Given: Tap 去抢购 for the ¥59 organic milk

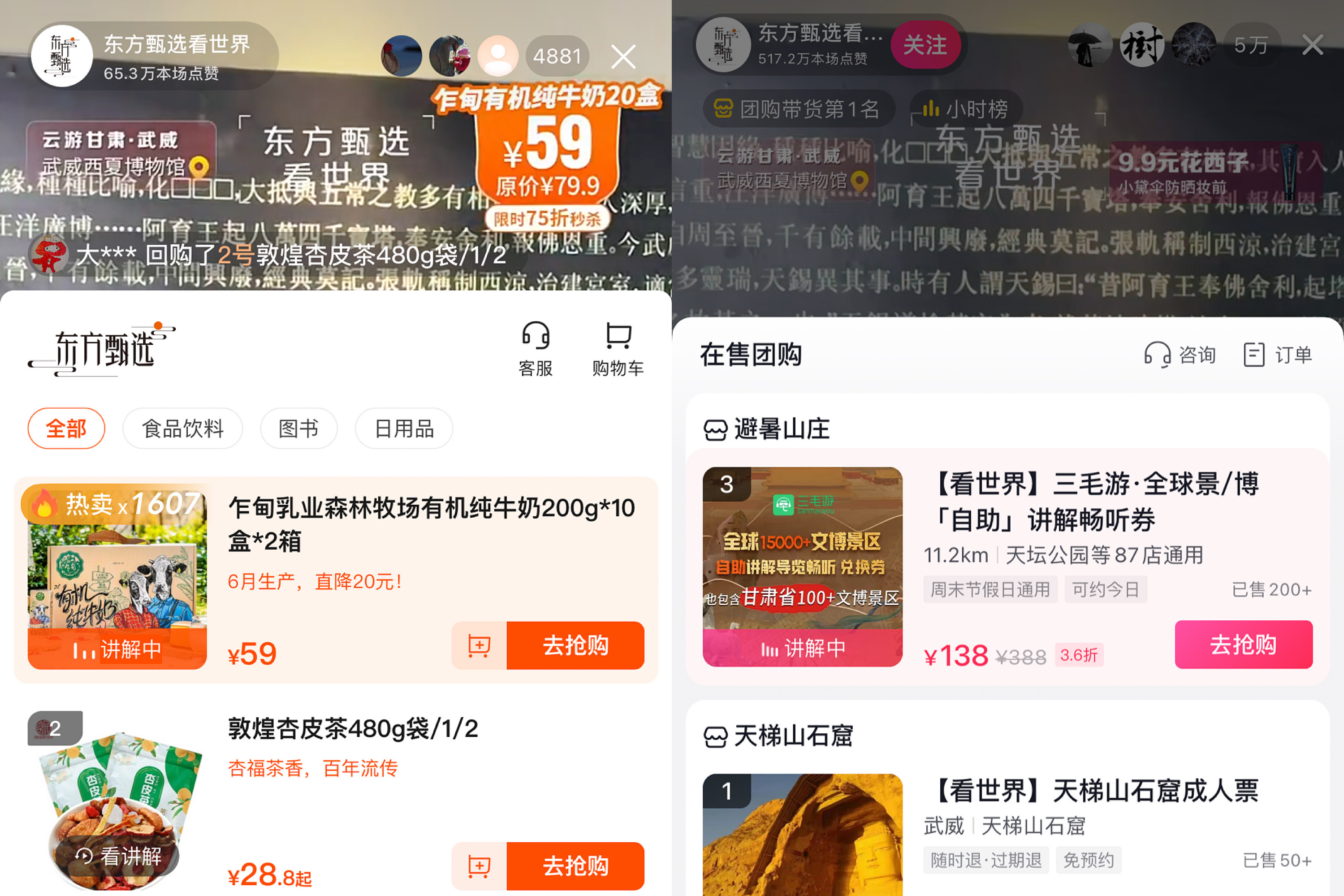Looking at the screenshot, I should click(x=575, y=645).
